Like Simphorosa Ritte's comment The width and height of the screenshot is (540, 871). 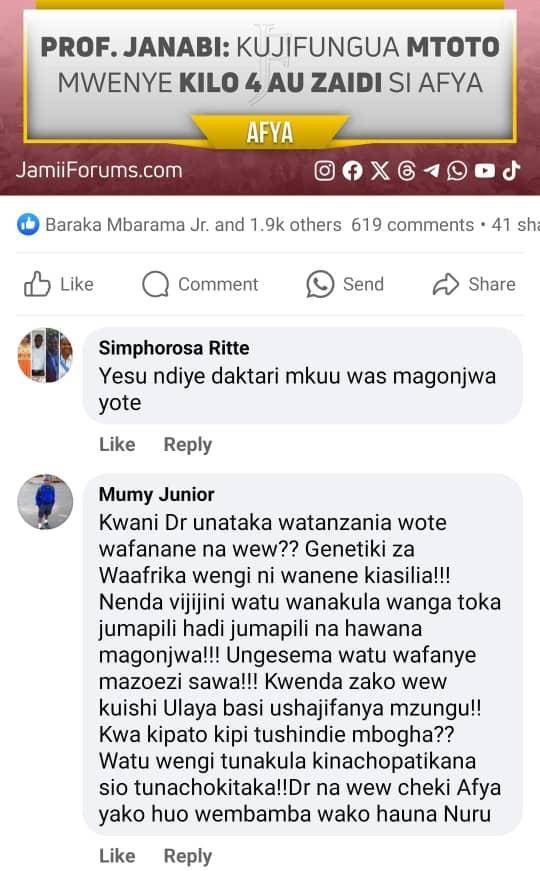coord(117,444)
